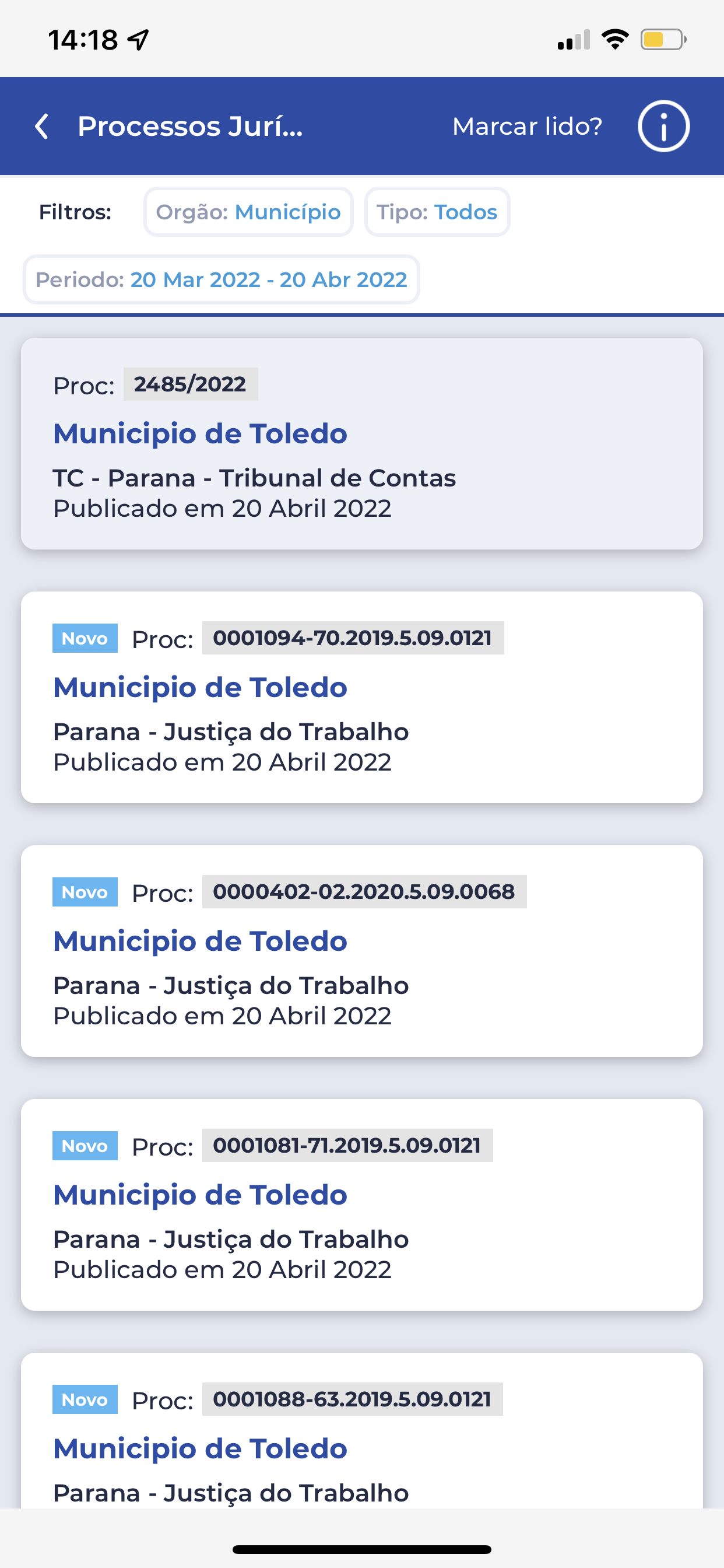
Task: Change the Tipo: Todos filter
Action: point(437,212)
